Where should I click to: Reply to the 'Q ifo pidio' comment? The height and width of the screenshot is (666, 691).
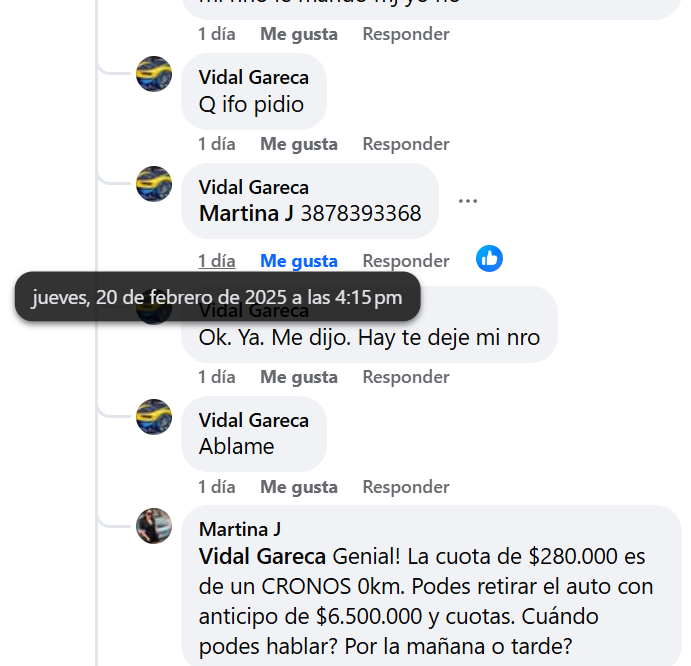click(x=405, y=144)
